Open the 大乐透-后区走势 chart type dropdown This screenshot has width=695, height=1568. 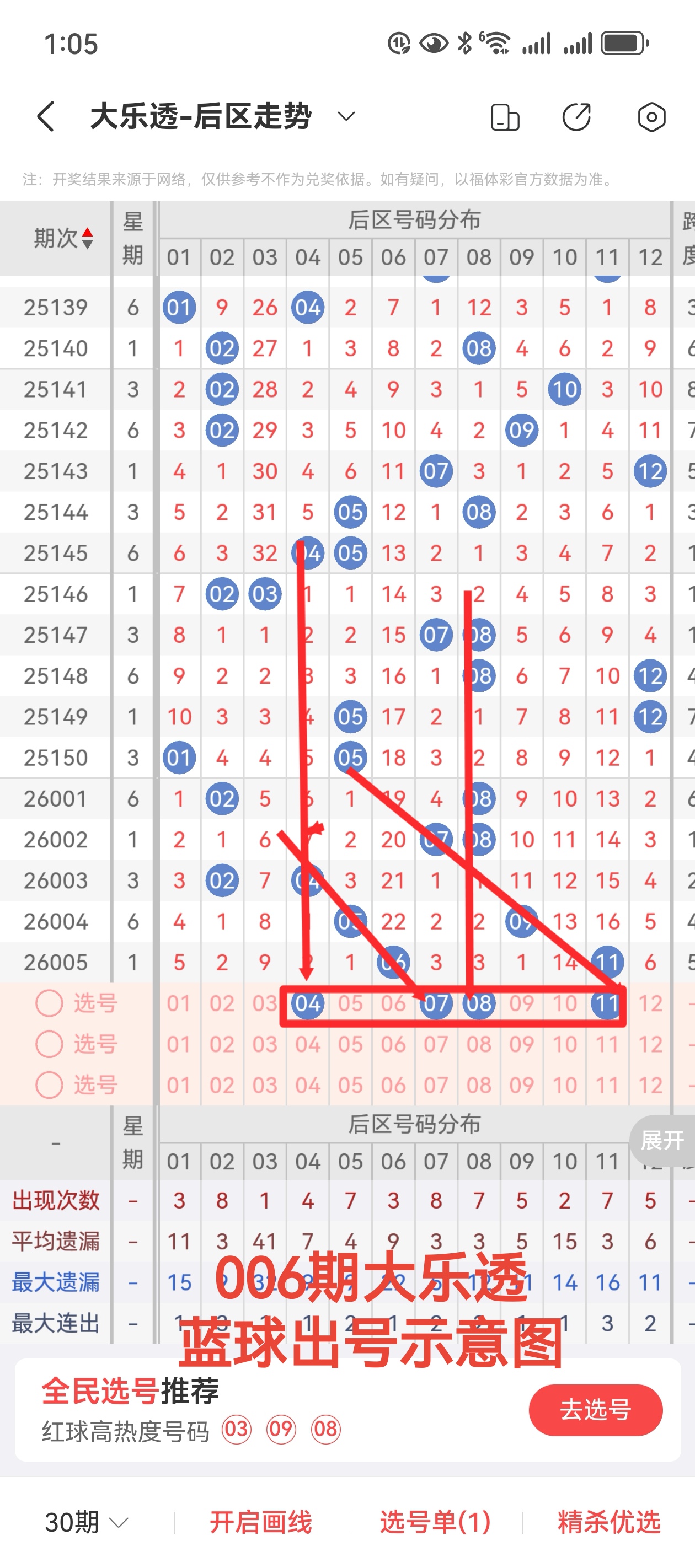pos(346,116)
